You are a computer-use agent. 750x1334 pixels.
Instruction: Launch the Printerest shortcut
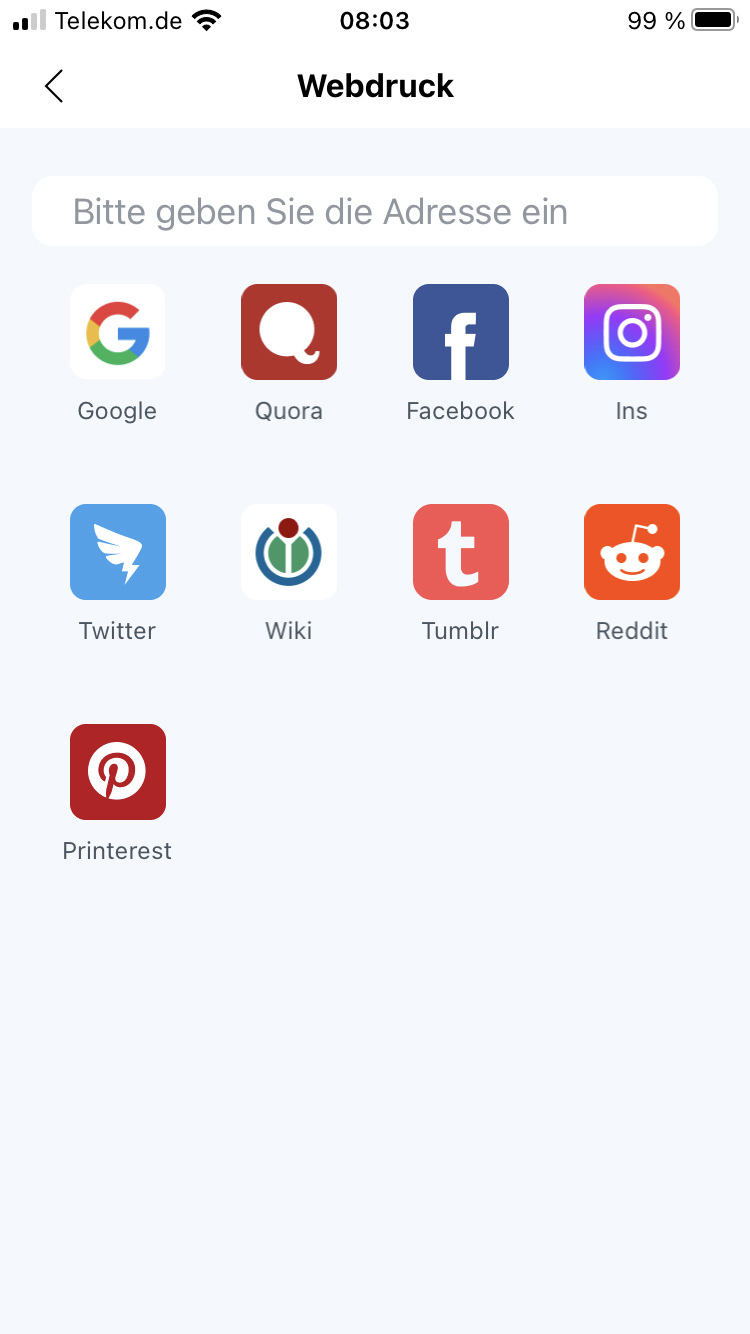118,772
